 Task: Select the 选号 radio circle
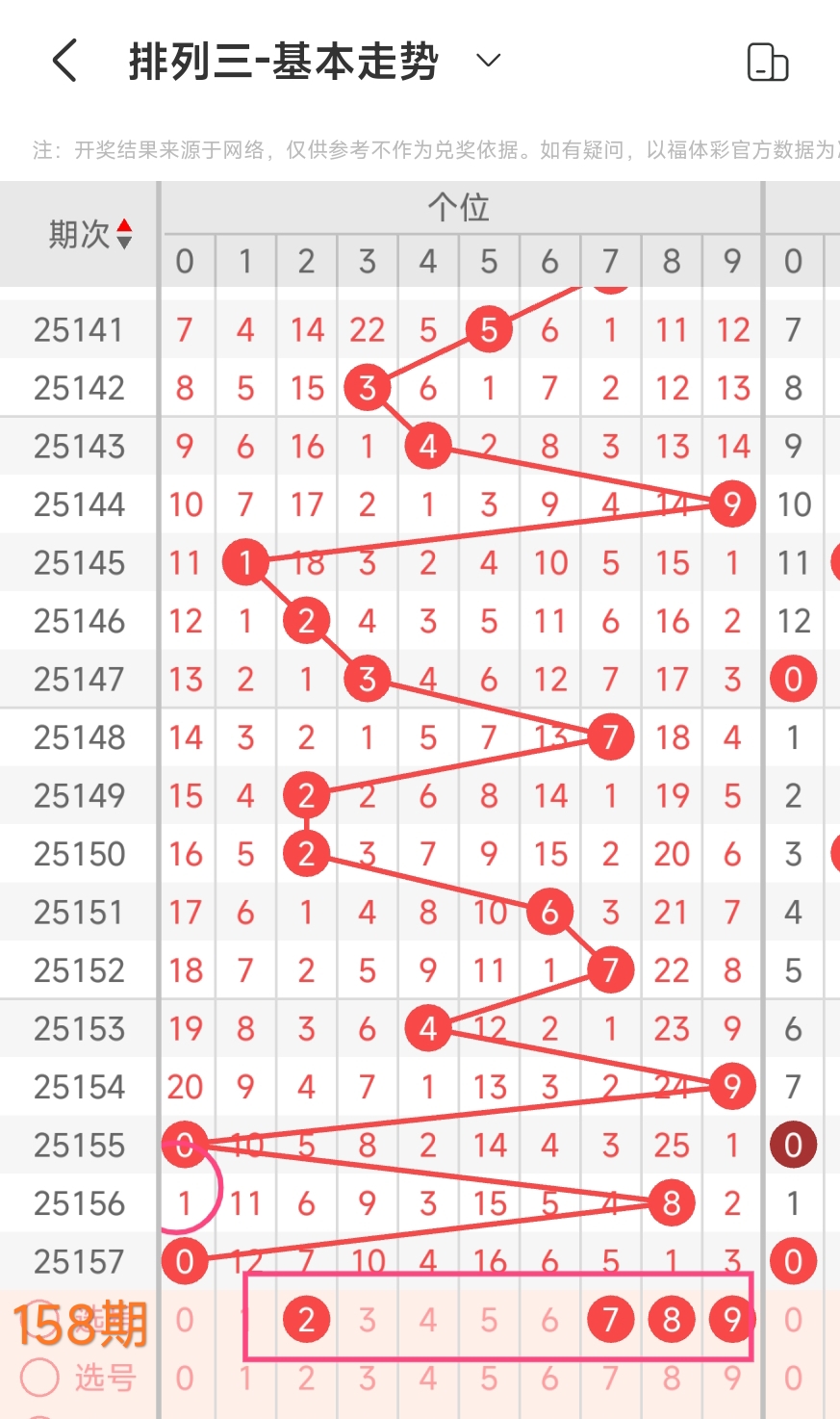40,1377
